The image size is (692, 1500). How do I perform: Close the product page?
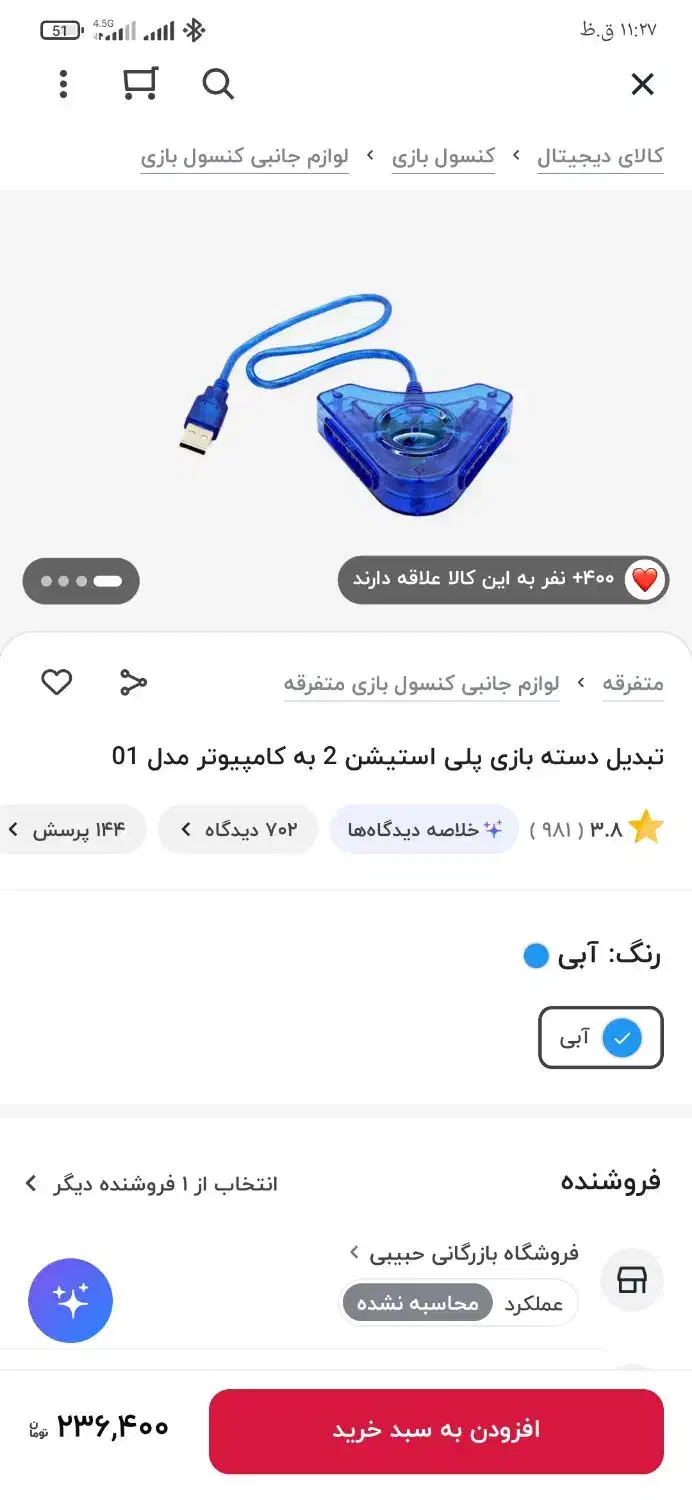pyautogui.click(x=642, y=85)
